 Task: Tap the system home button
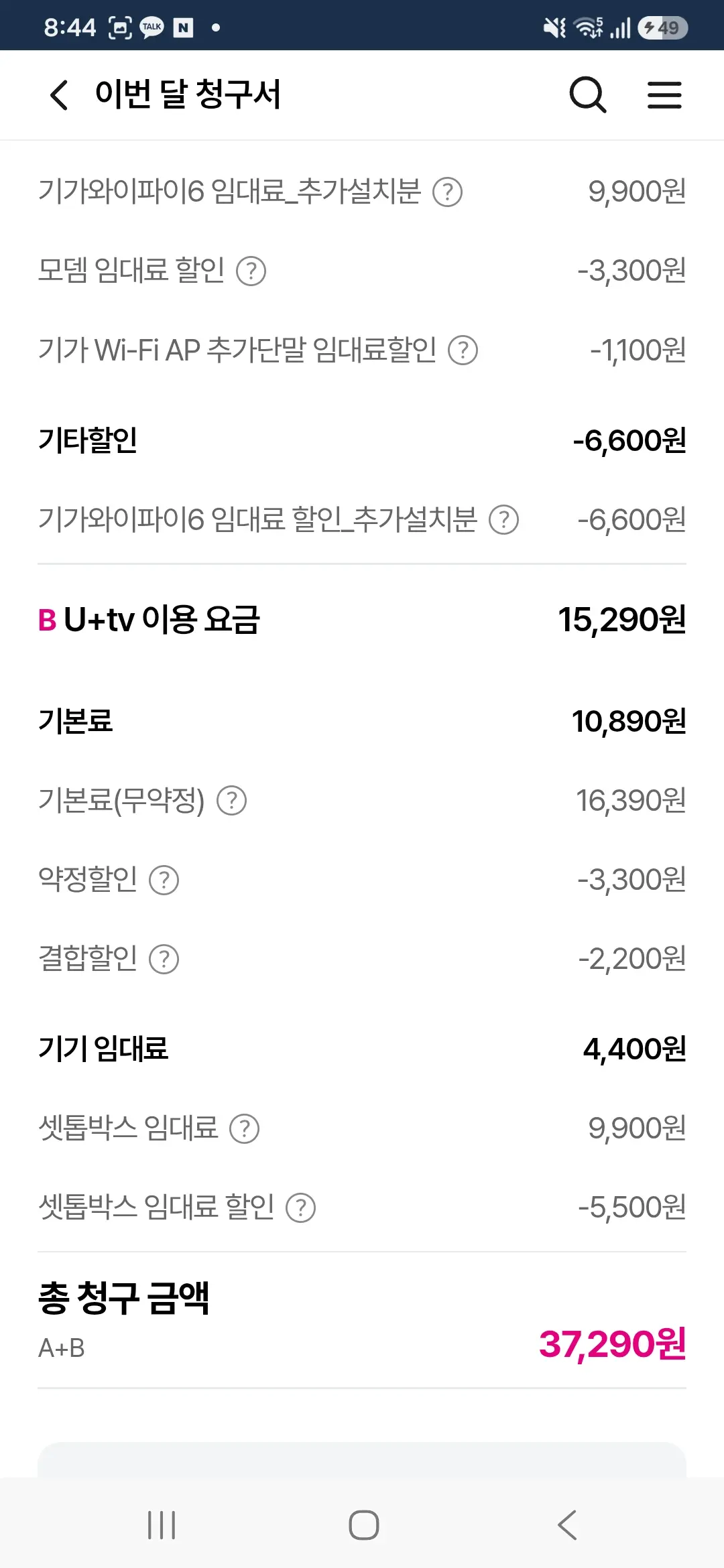[x=363, y=1525]
